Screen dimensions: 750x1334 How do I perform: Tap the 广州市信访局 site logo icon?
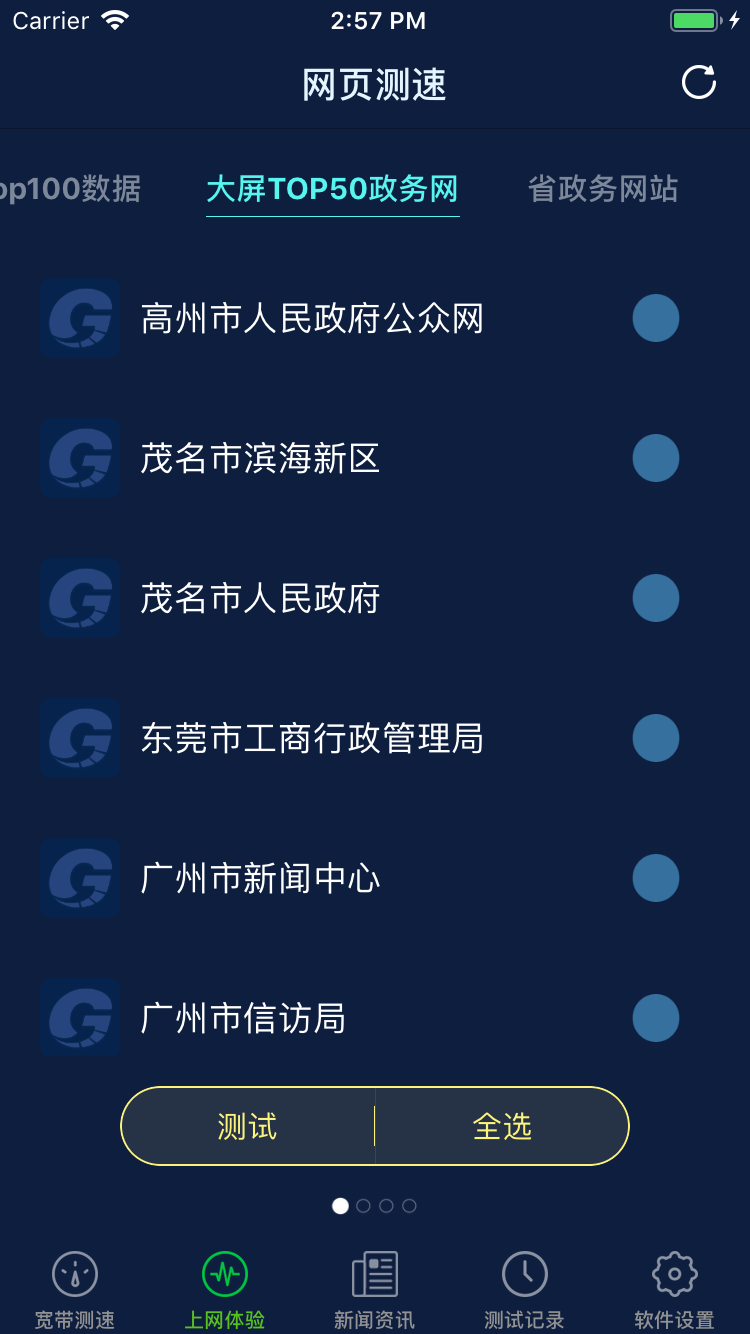point(80,1018)
